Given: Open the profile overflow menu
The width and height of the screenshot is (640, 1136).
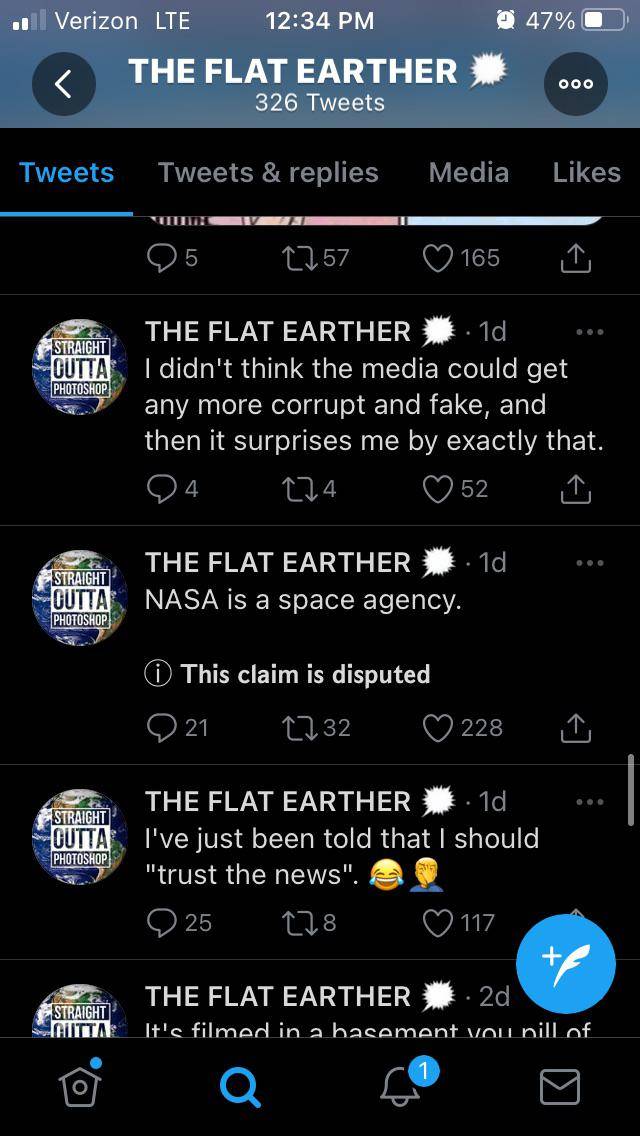Looking at the screenshot, I should coord(575,85).
